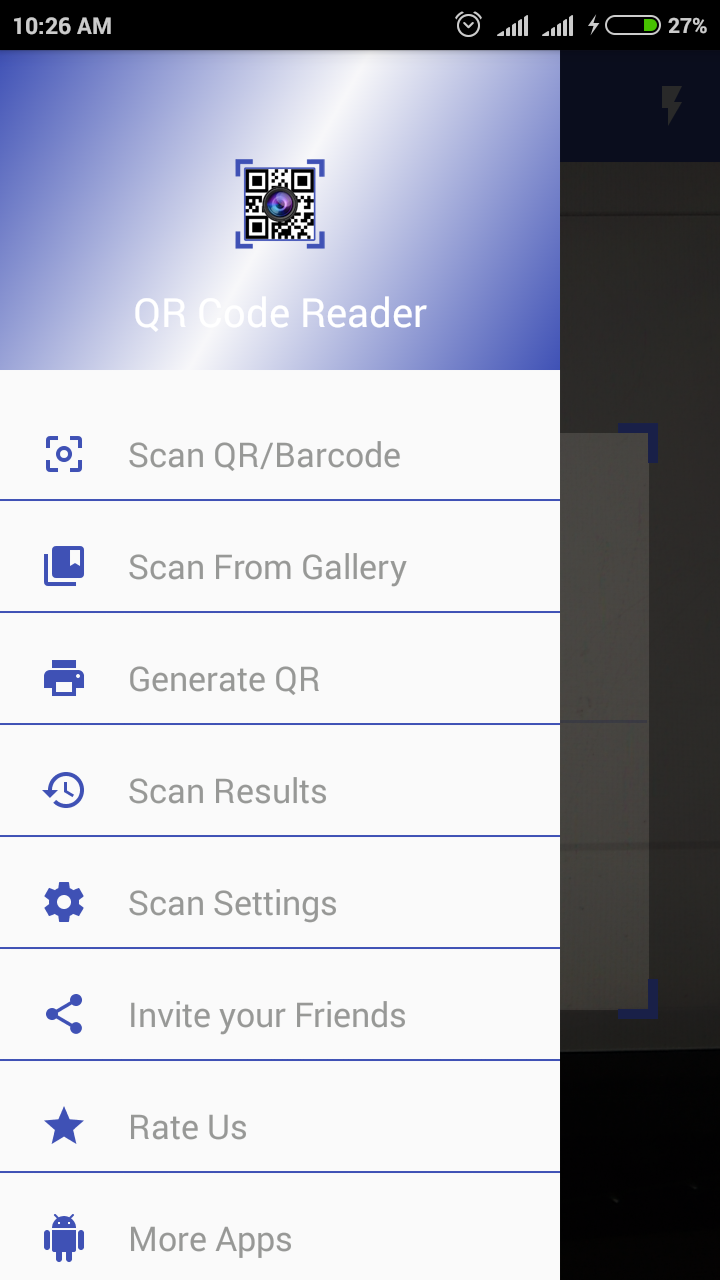The width and height of the screenshot is (720, 1280).
Task: Open the Scan Results history icon
Action: click(64, 791)
